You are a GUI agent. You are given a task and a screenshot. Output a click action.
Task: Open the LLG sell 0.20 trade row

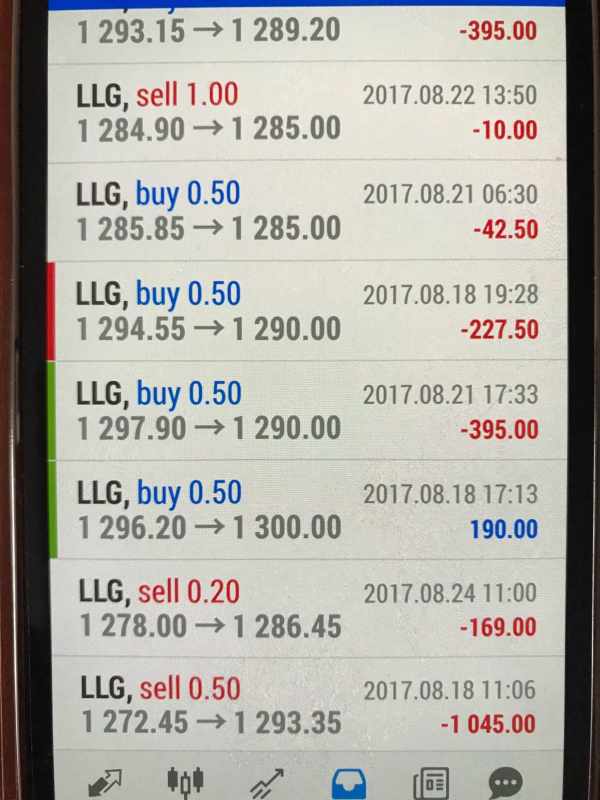306,609
